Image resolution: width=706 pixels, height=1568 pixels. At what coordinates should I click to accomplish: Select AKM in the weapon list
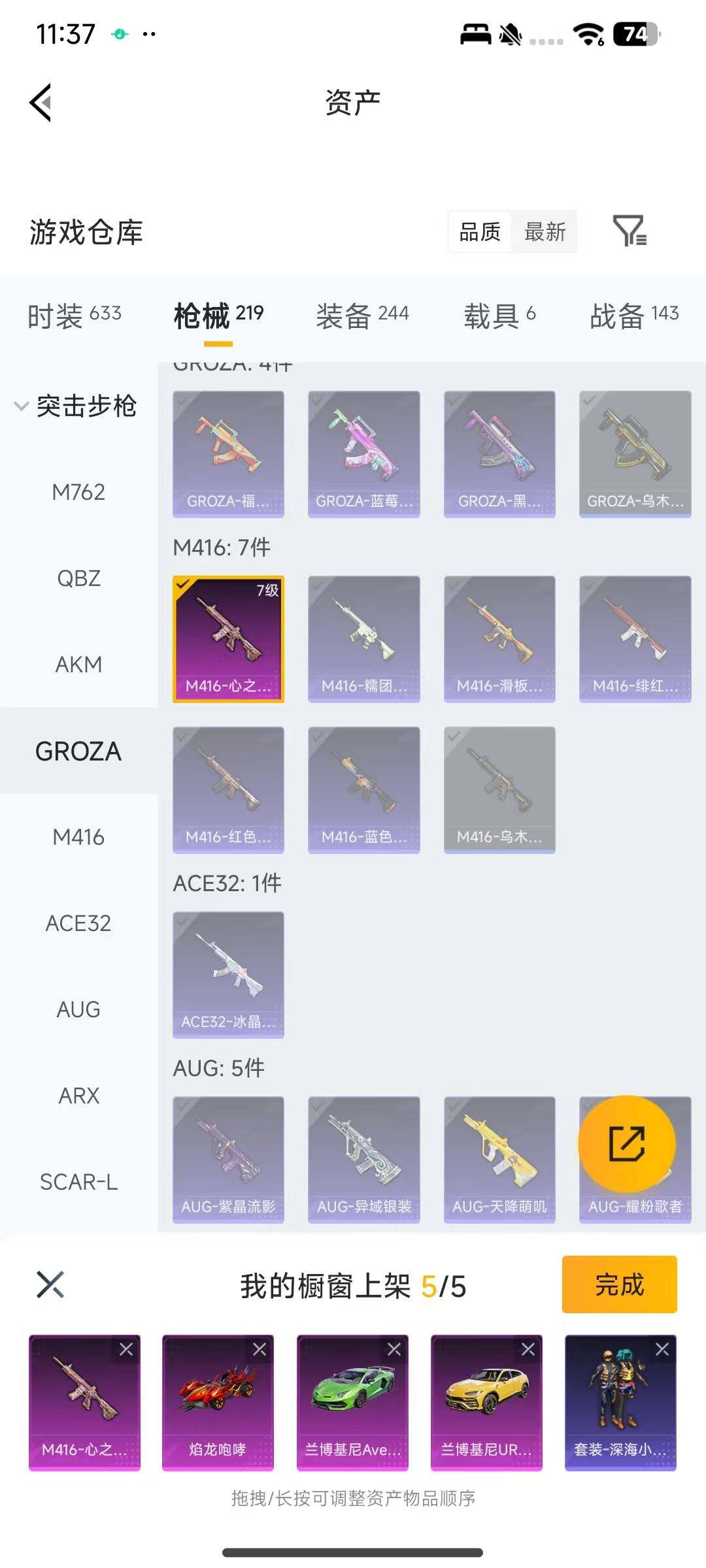(x=78, y=664)
